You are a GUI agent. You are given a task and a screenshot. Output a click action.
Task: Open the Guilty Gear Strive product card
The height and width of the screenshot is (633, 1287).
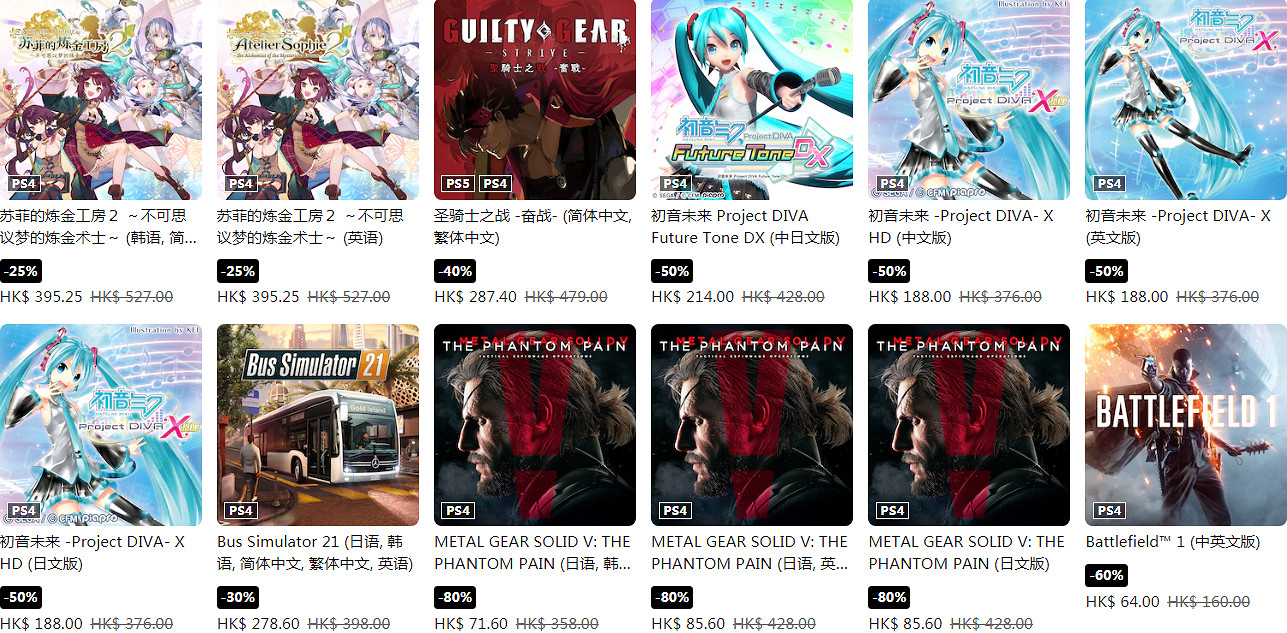535,100
